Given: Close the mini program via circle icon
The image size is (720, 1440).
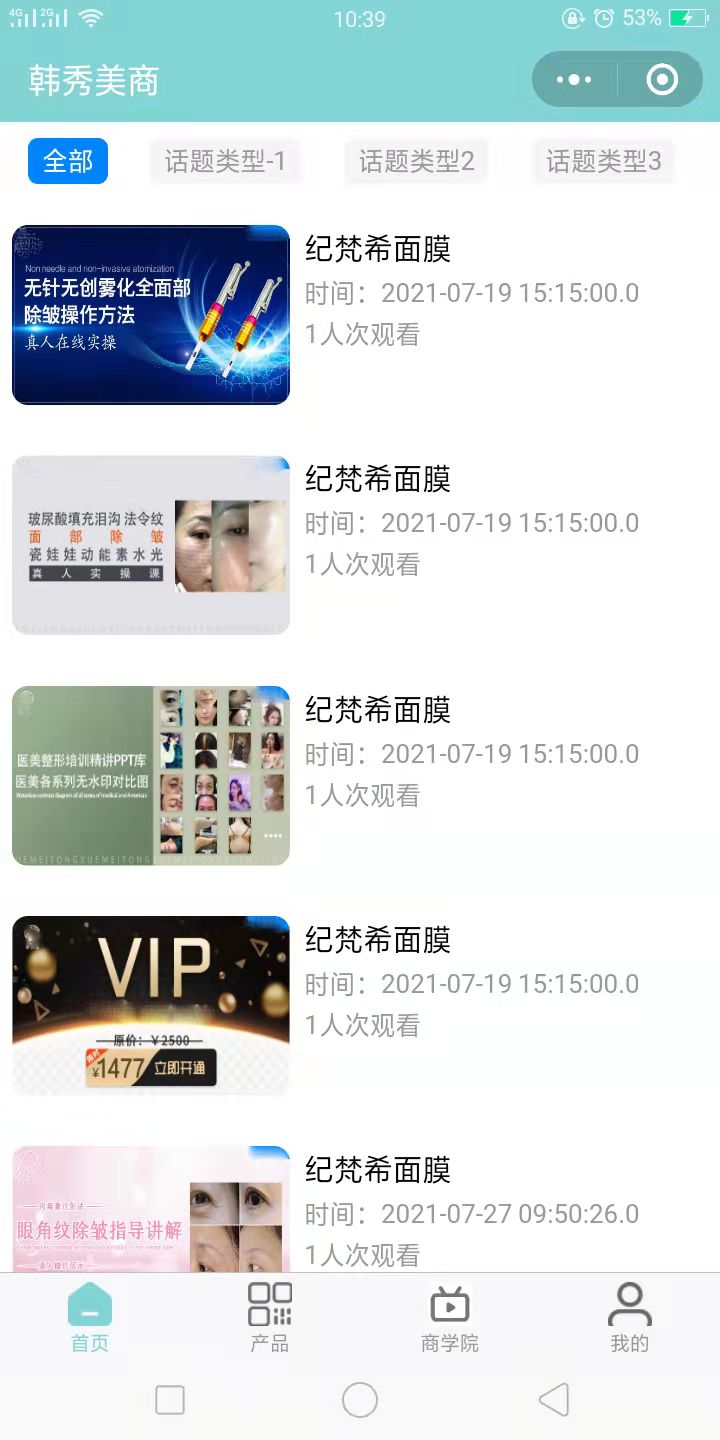Looking at the screenshot, I should 662,80.
